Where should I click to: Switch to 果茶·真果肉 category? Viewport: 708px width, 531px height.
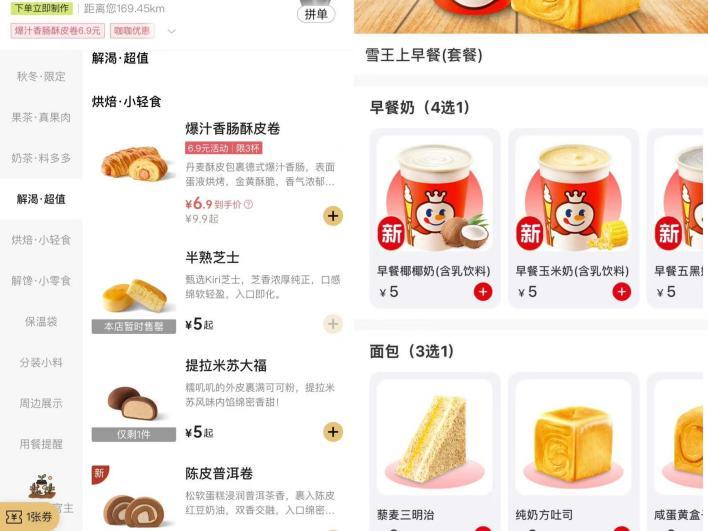coord(41,117)
